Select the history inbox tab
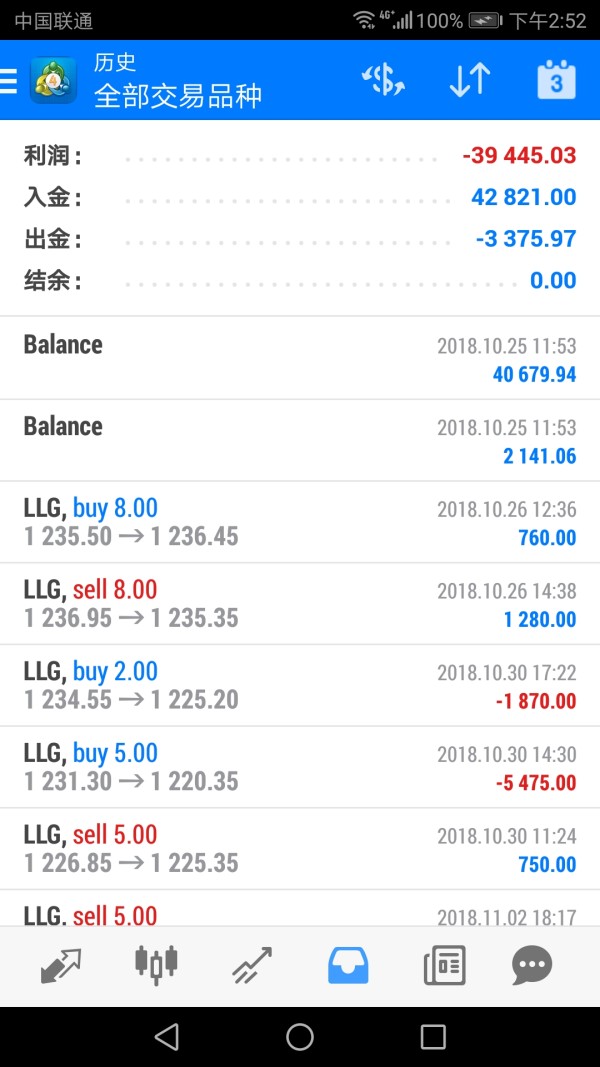Viewport: 600px width, 1067px height. (x=348, y=965)
